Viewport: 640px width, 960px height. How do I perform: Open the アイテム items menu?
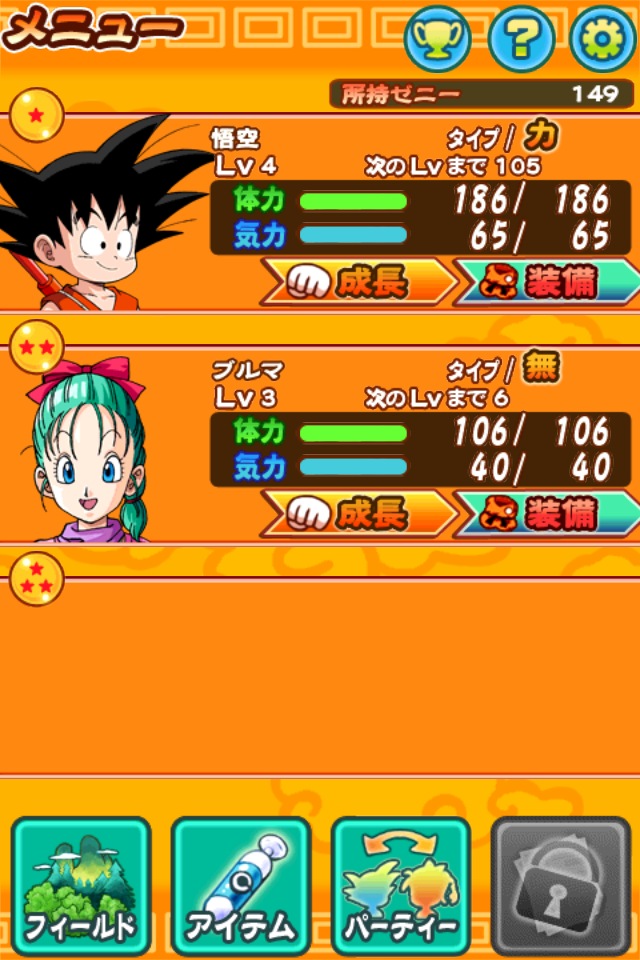click(x=241, y=884)
